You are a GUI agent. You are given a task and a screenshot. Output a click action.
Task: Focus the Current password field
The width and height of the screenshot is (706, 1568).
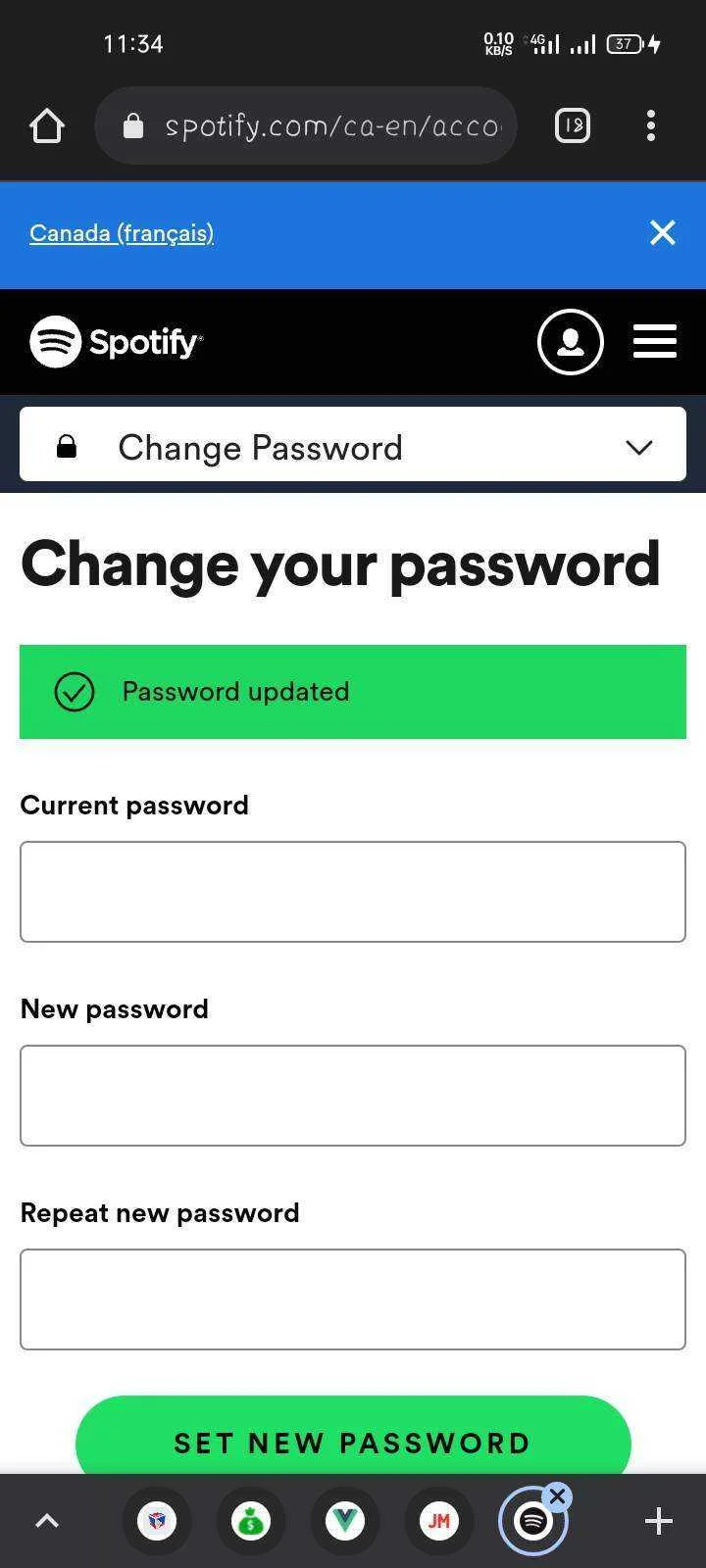coord(353,892)
